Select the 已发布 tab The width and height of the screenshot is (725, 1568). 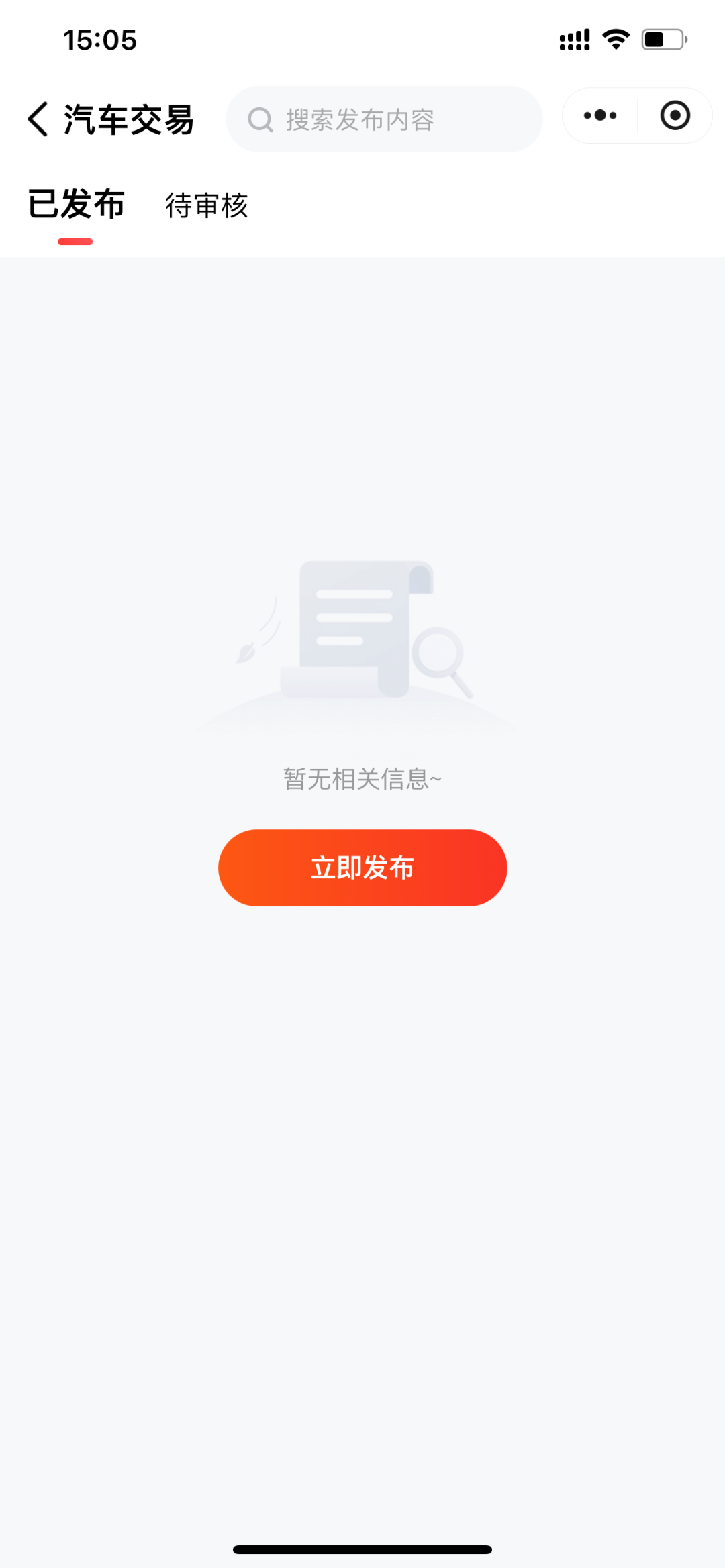(76, 205)
